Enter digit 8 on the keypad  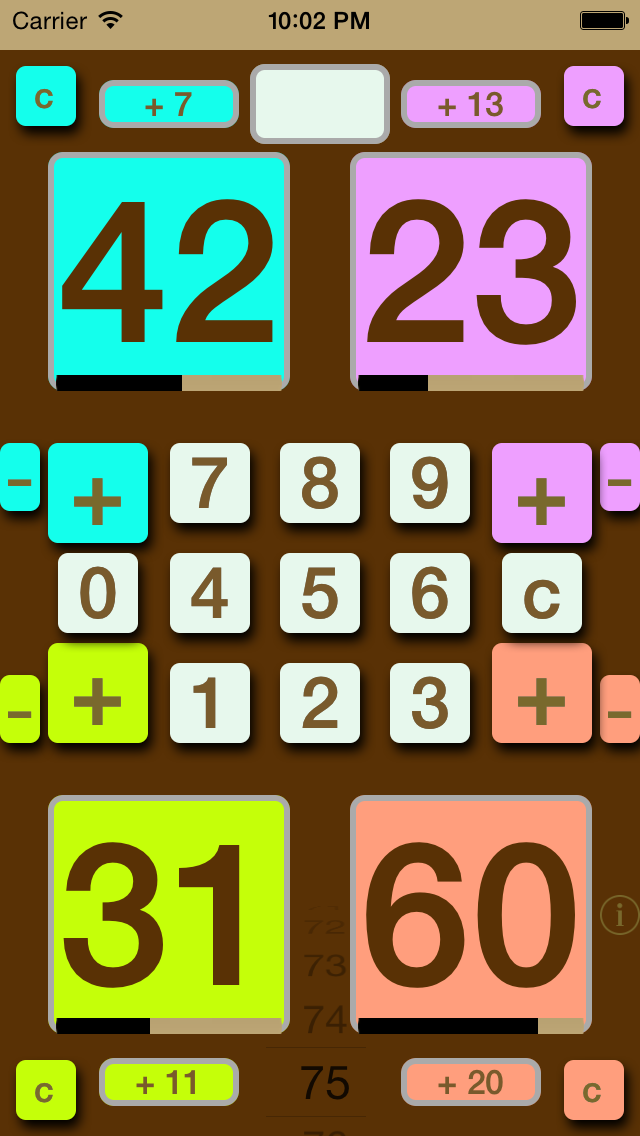tap(320, 483)
